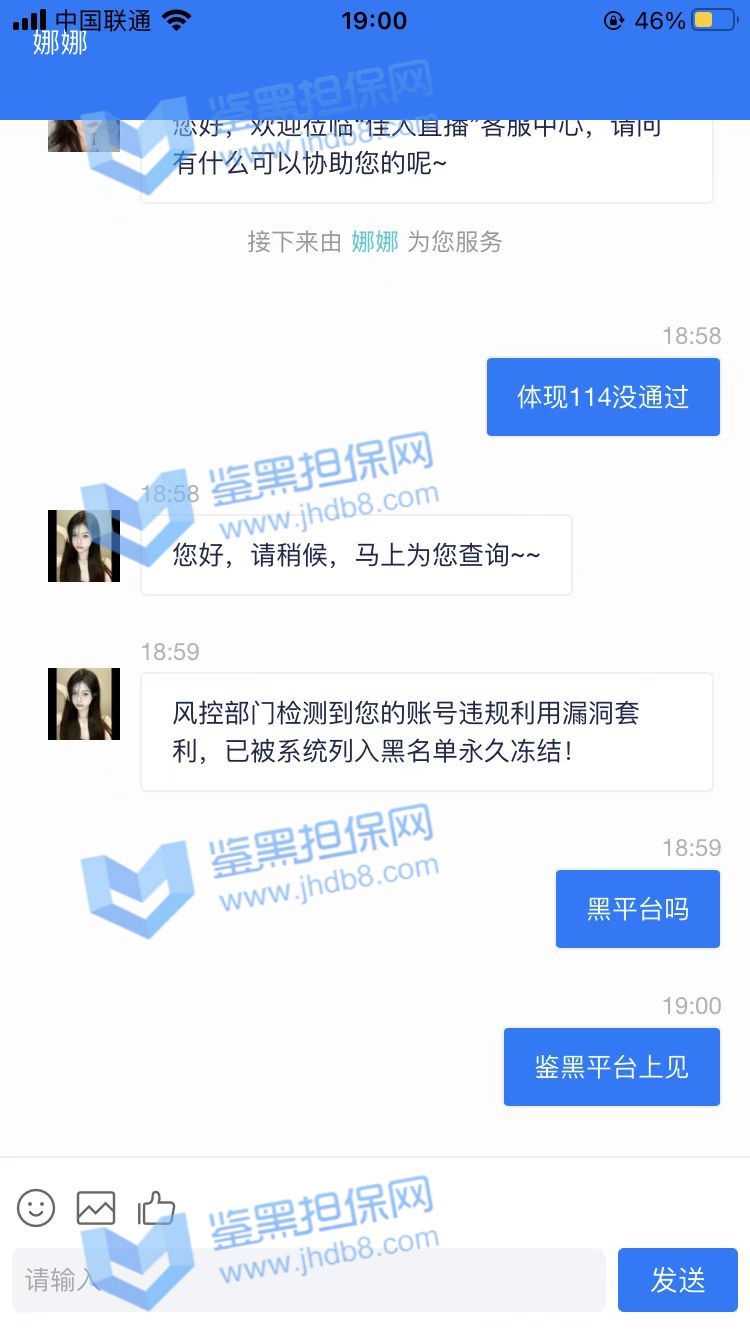Screen dimensions: 750x1334
Task: Tap the 发送 send button
Action: [x=677, y=1280]
